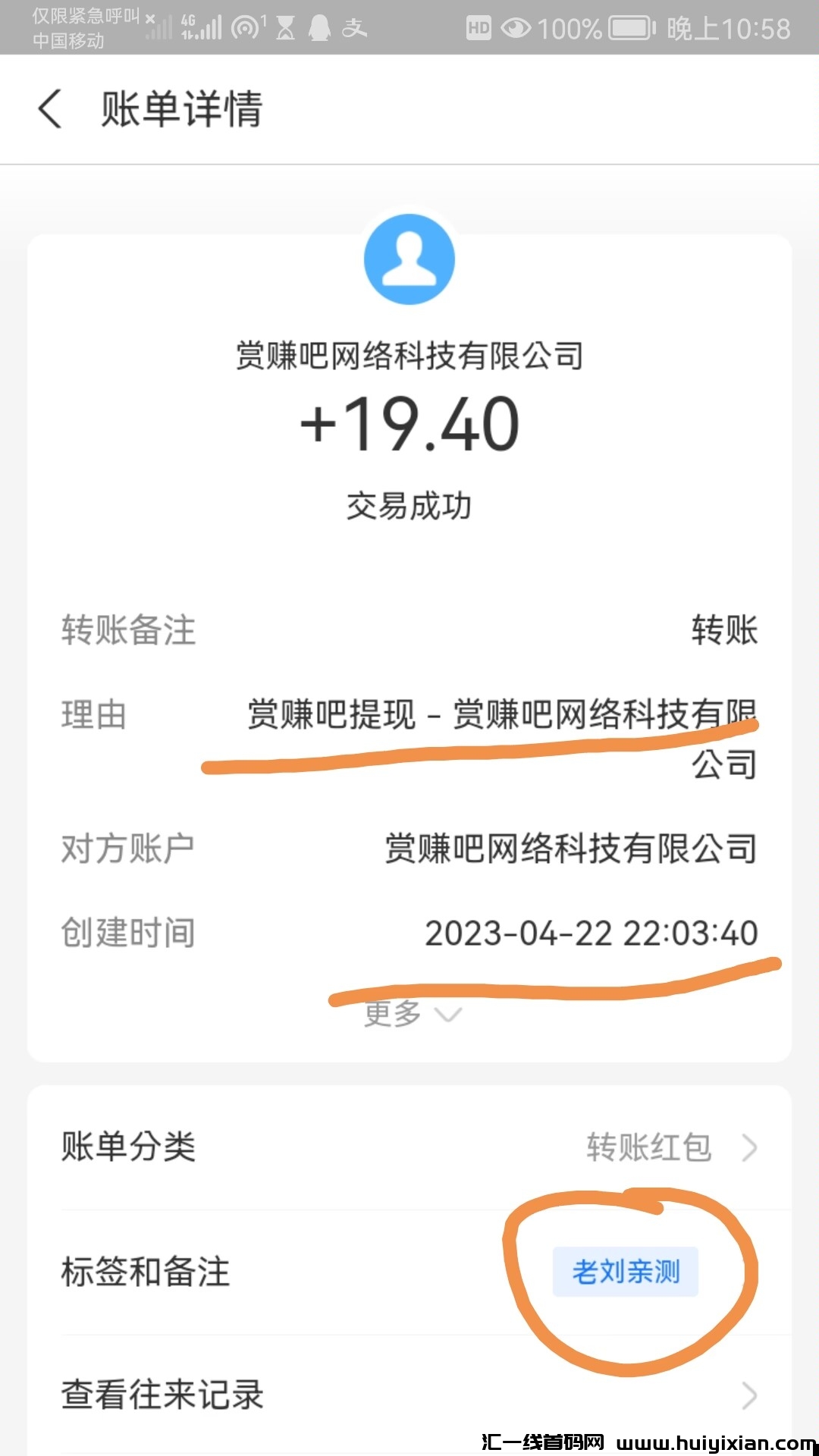819x1456 pixels.
Task: Open the 账单分类 category row
Action: point(409,1148)
